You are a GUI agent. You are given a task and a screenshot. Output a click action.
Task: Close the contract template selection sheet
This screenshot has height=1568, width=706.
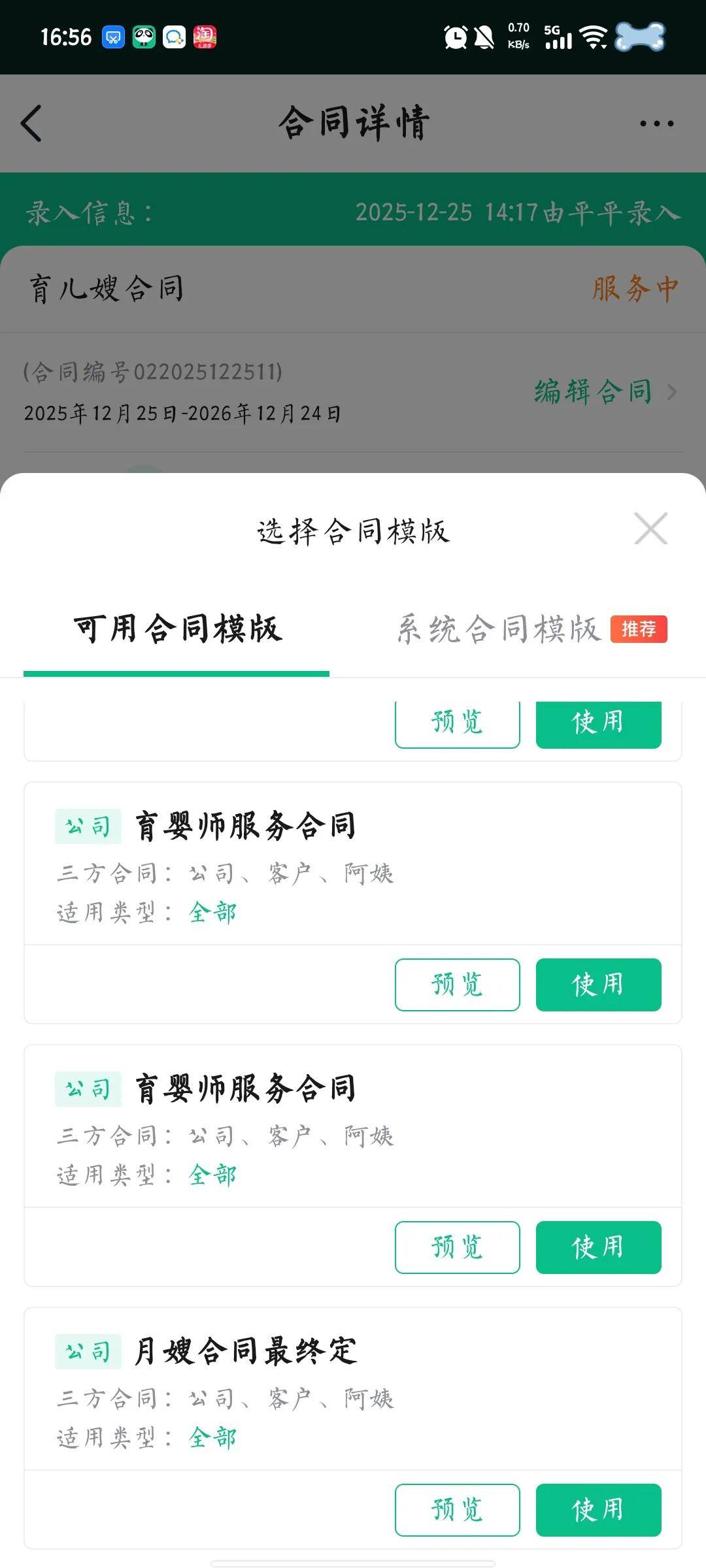(650, 529)
